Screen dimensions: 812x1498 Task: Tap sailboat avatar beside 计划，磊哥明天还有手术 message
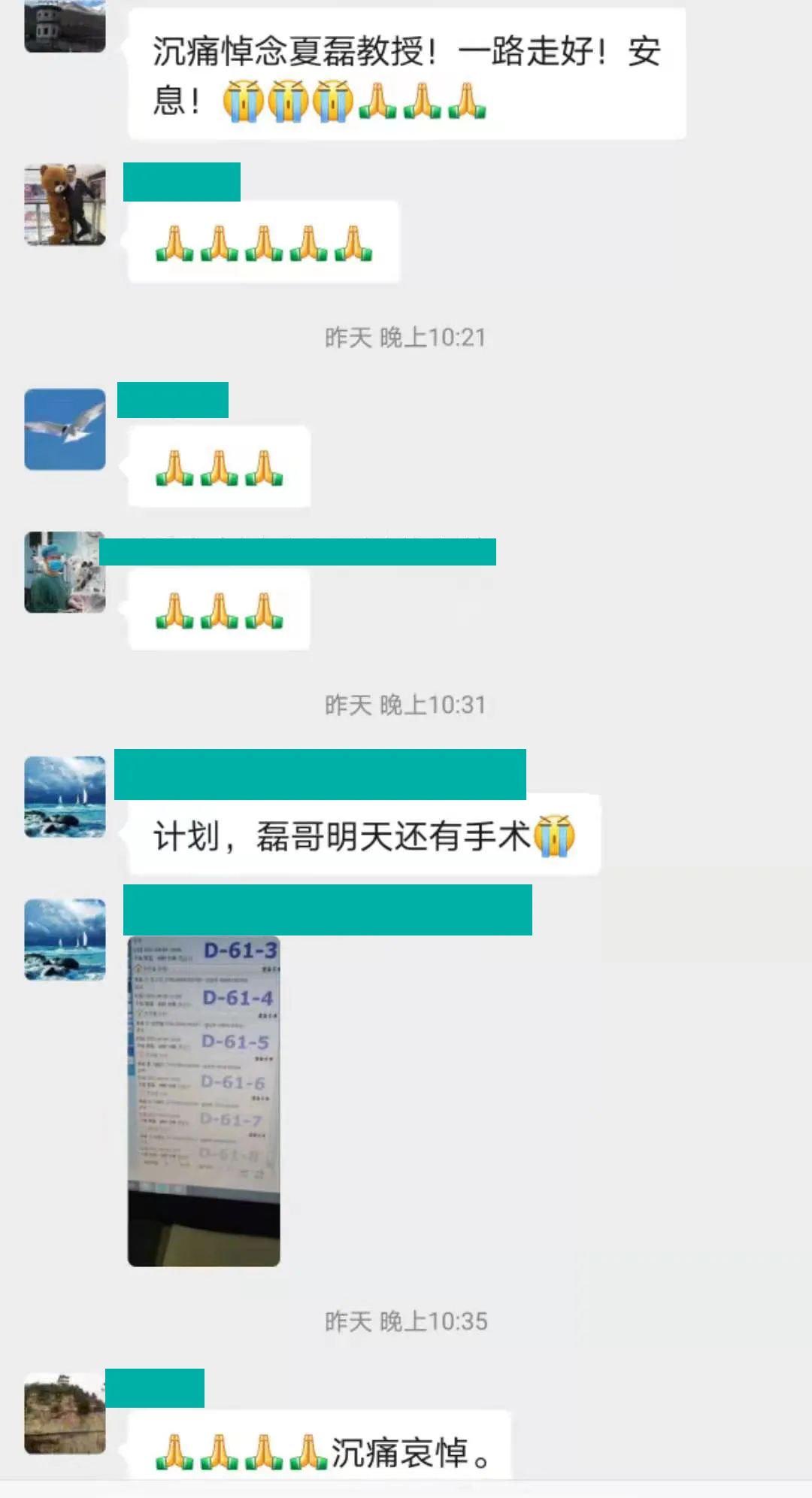tap(65, 797)
